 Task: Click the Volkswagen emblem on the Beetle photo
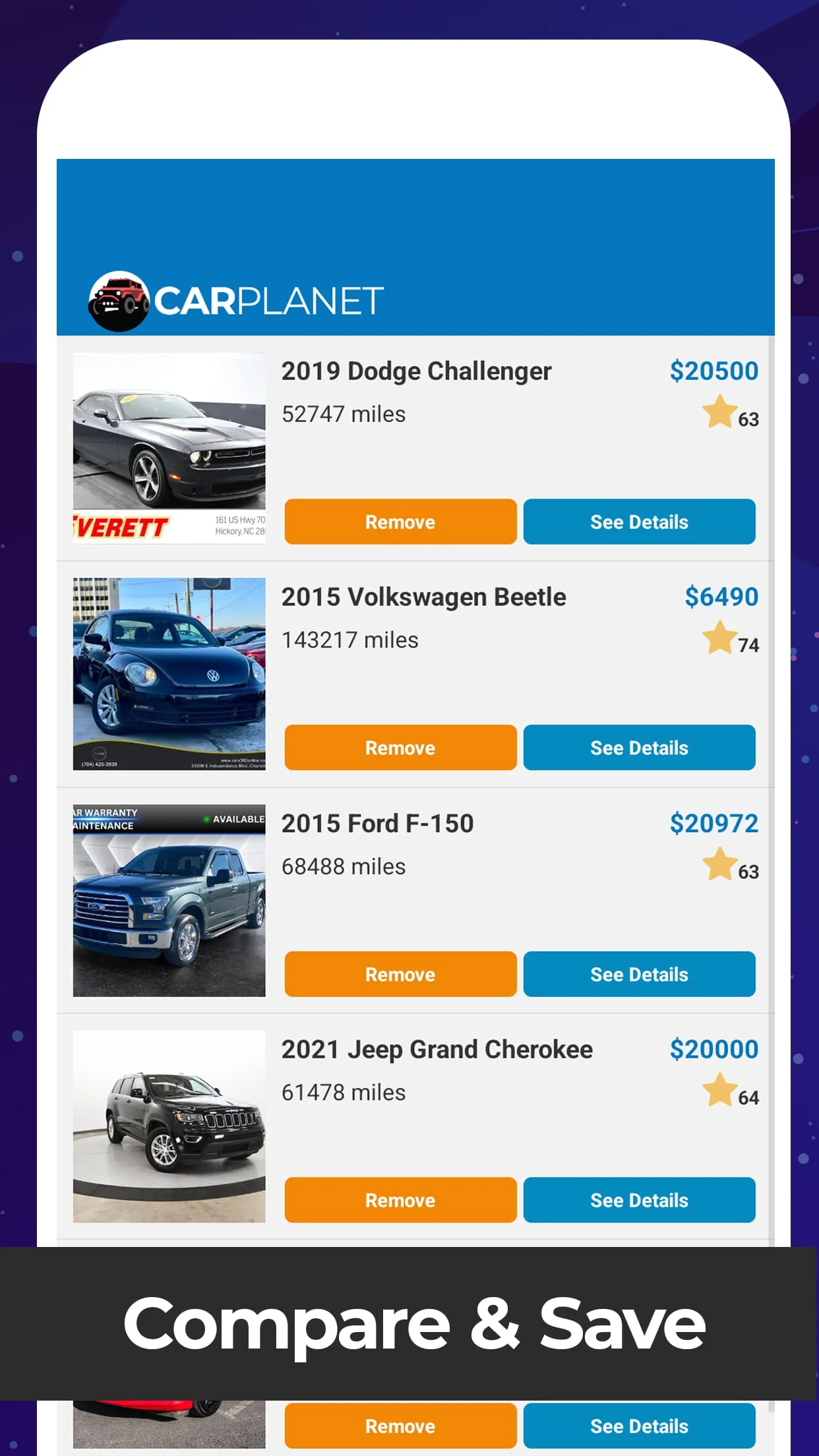[212, 677]
